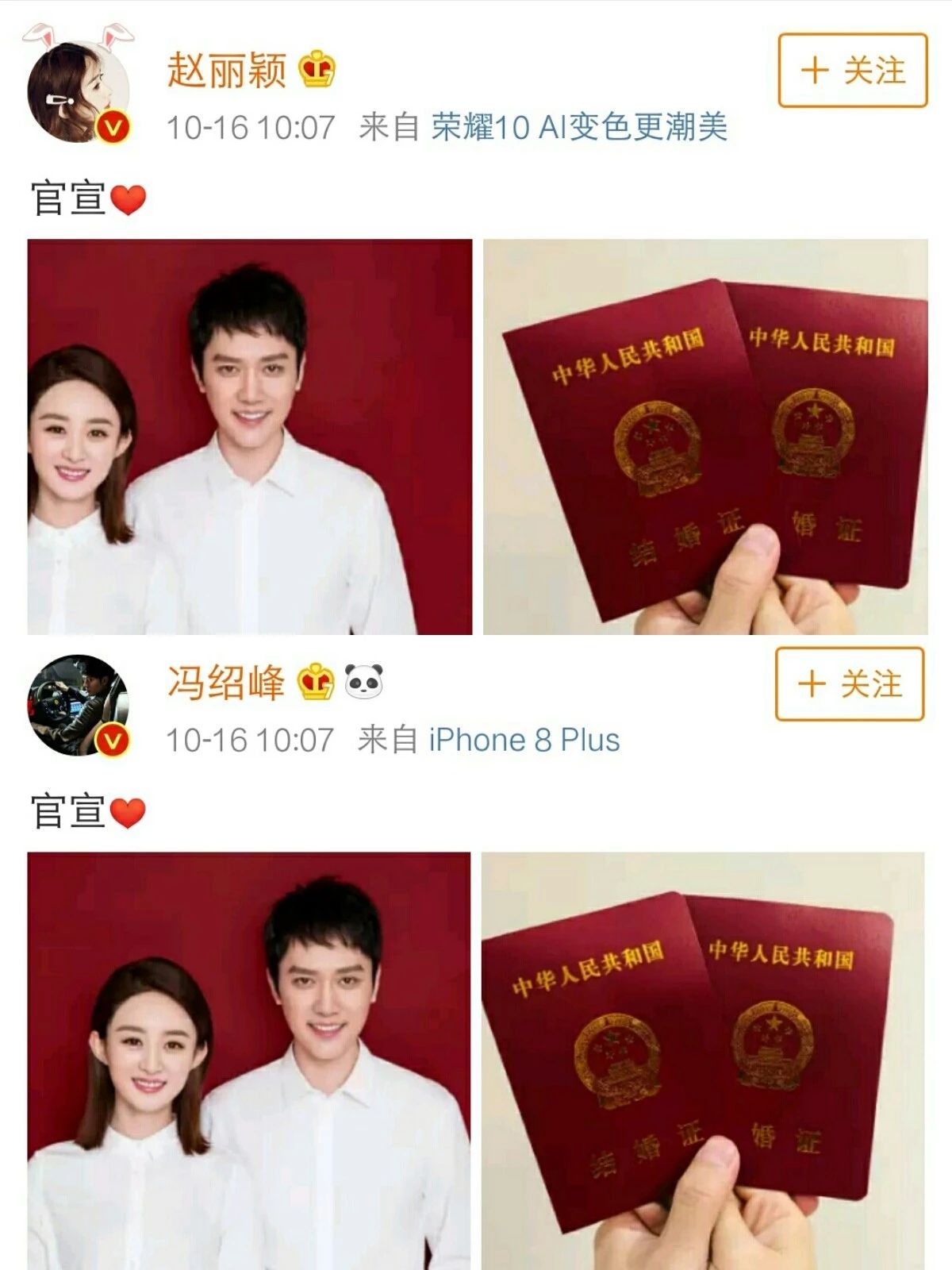This screenshot has width=952, height=1270.
Task: Follow 冯绍峰 with the 关注 button
Action: 850,684
